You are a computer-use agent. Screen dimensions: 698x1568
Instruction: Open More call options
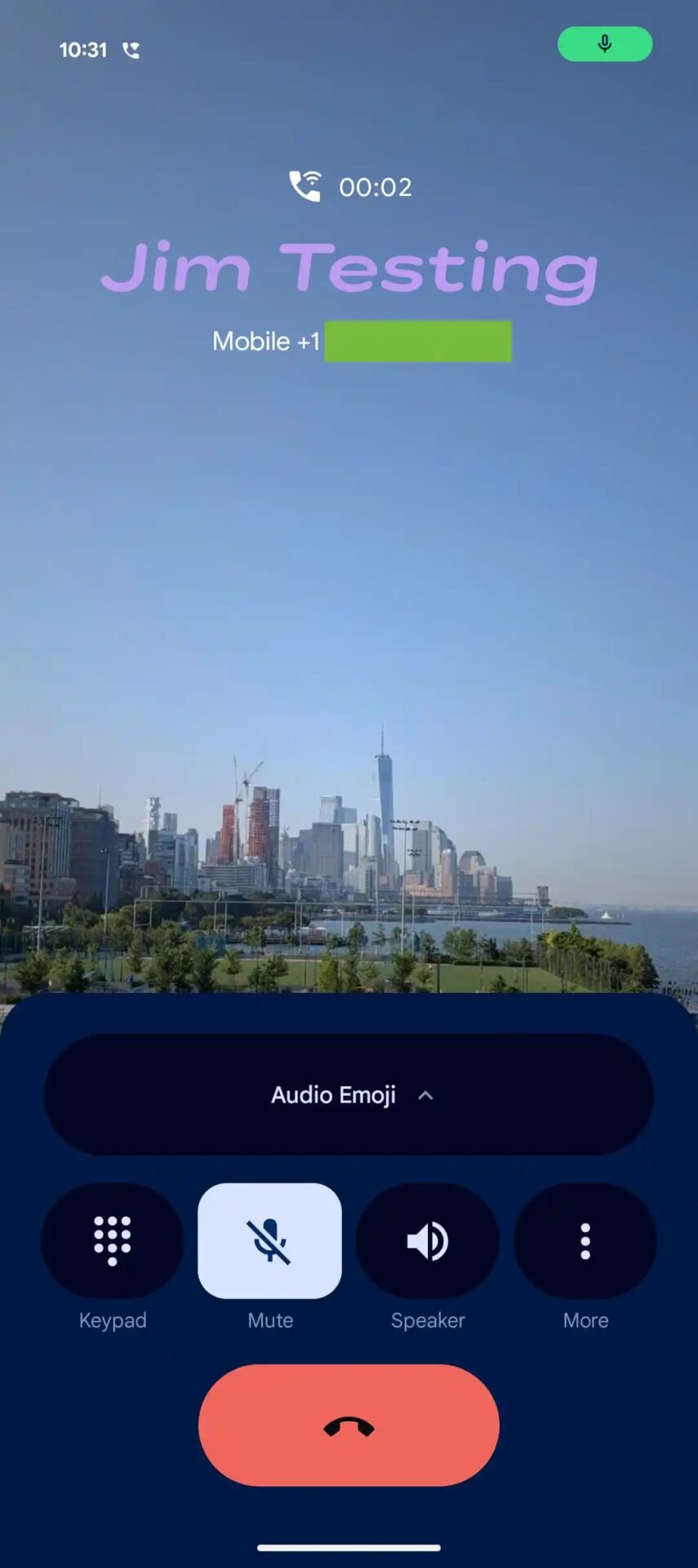tap(585, 1241)
